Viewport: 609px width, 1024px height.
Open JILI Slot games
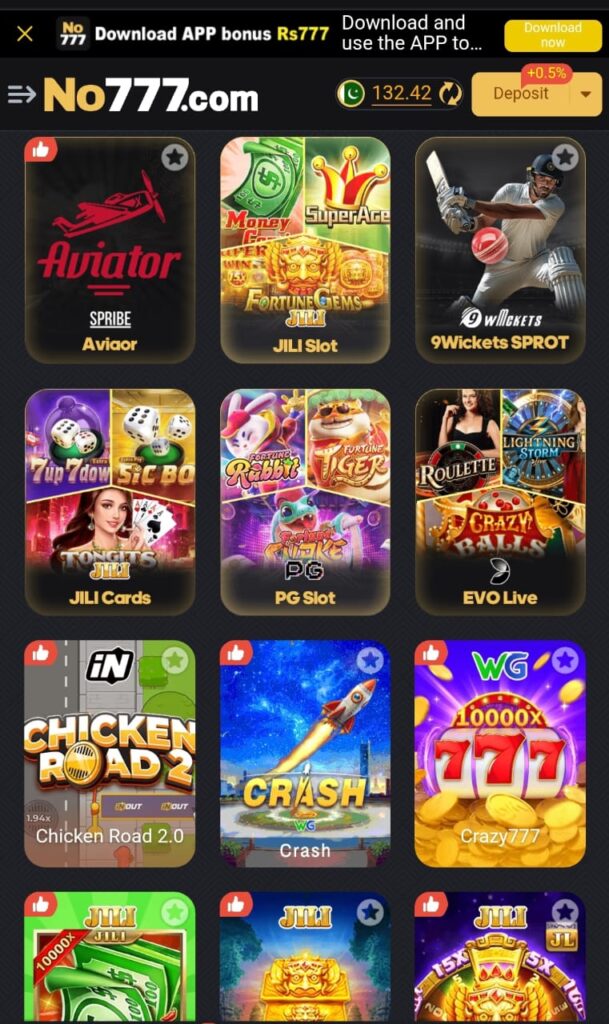[305, 250]
